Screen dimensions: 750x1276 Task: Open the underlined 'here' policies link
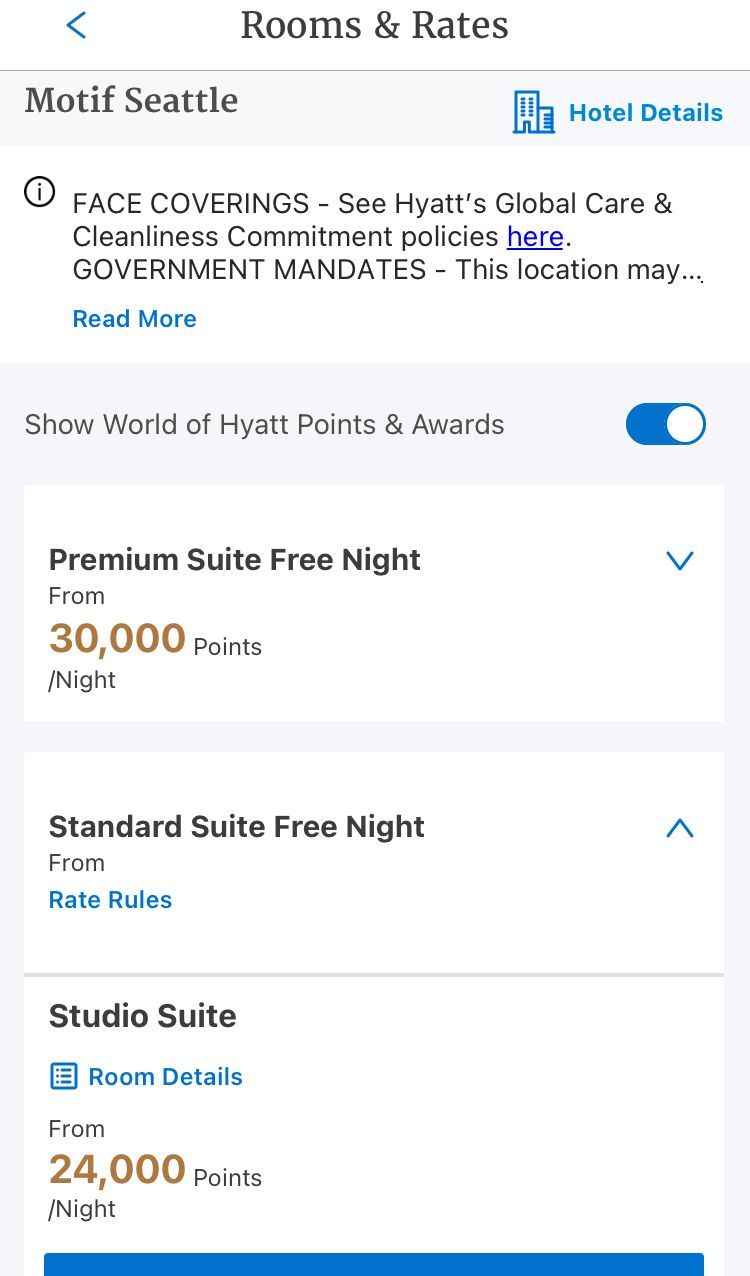(535, 237)
